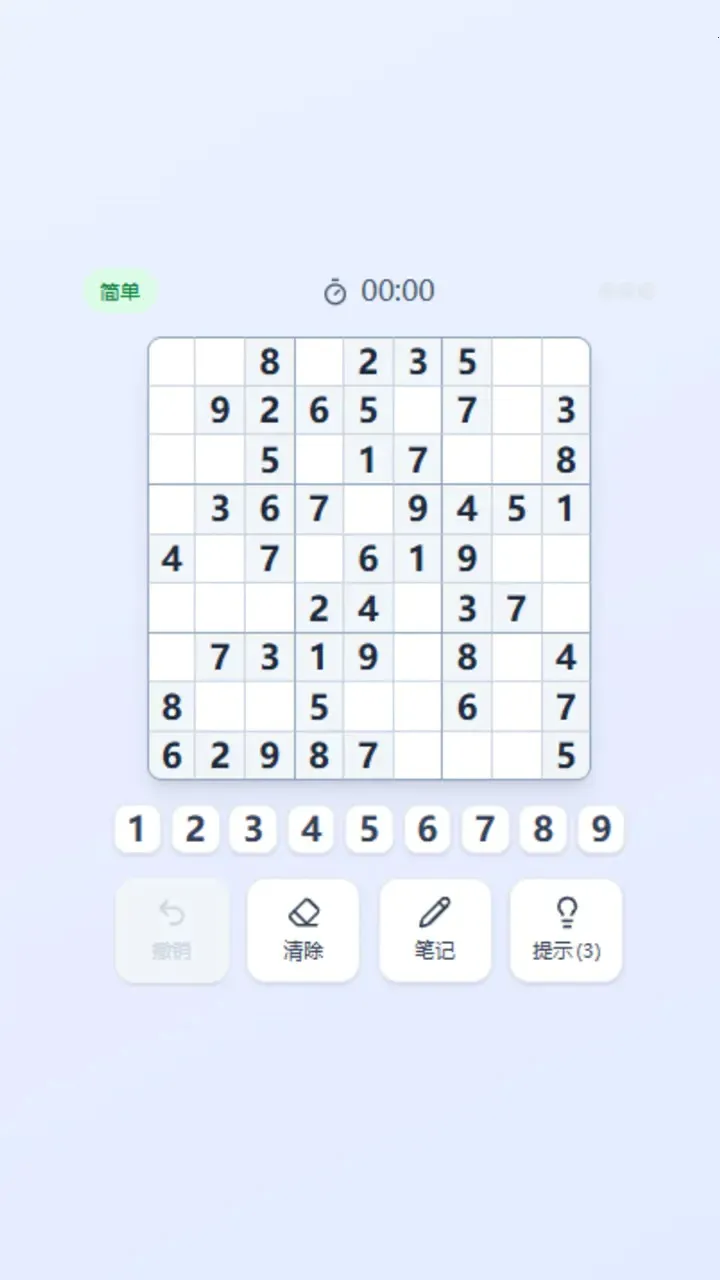
Task: Select the empty top-left cell of the grid
Action: pos(172,362)
